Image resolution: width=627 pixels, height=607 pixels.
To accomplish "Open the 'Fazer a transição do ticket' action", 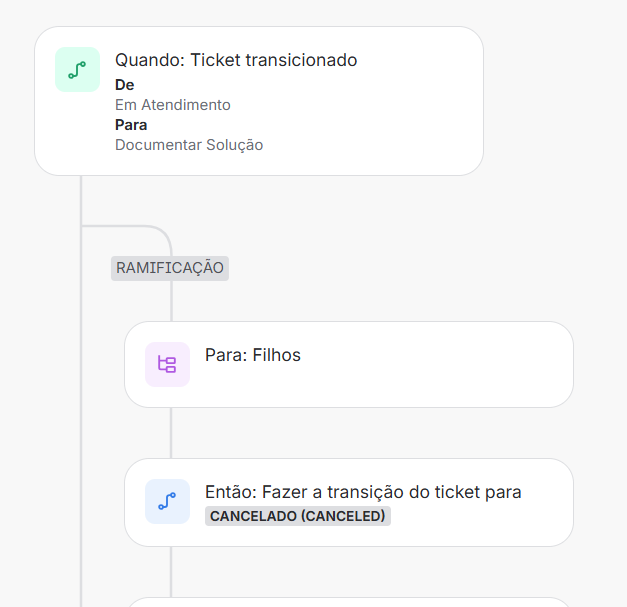I will (x=348, y=502).
